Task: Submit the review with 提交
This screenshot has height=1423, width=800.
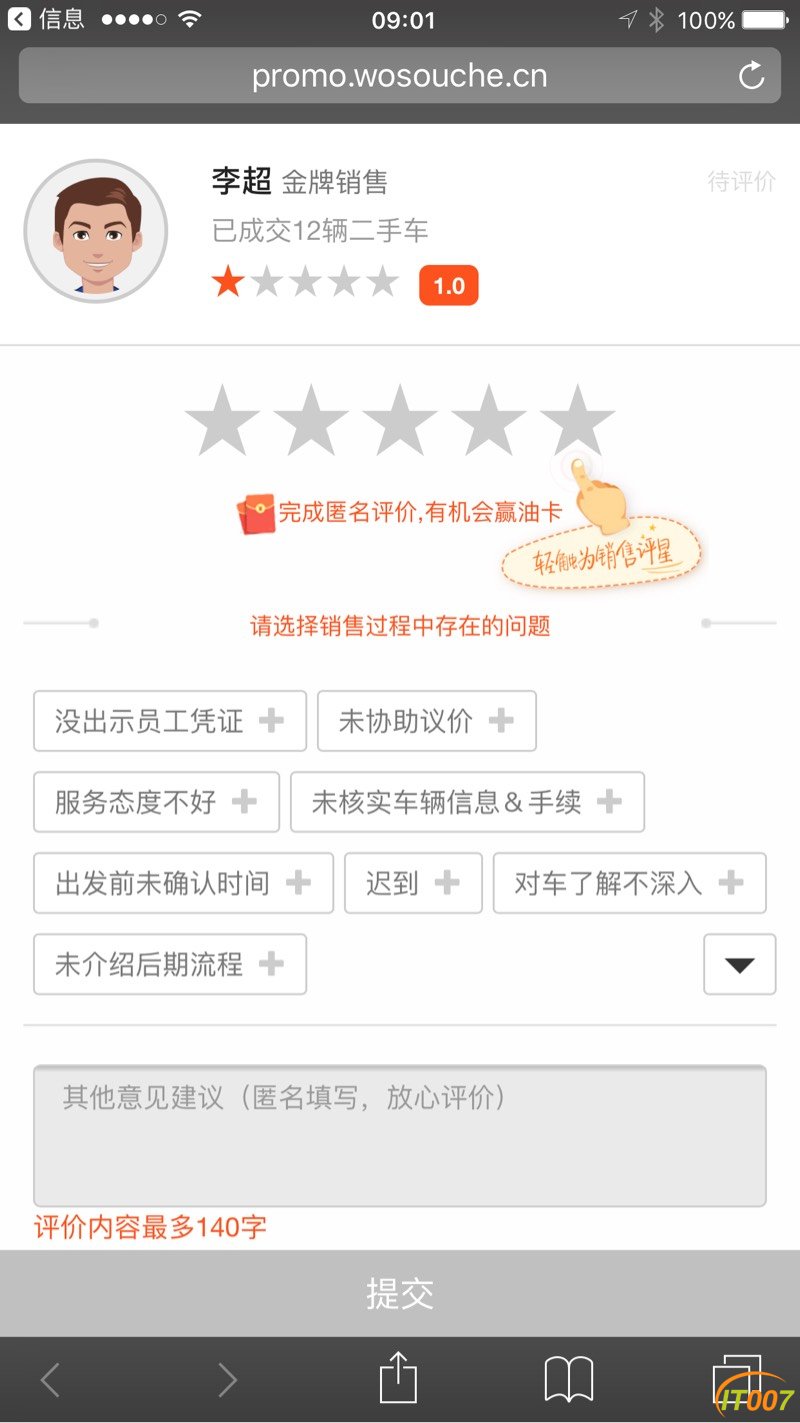Action: (x=400, y=1293)
